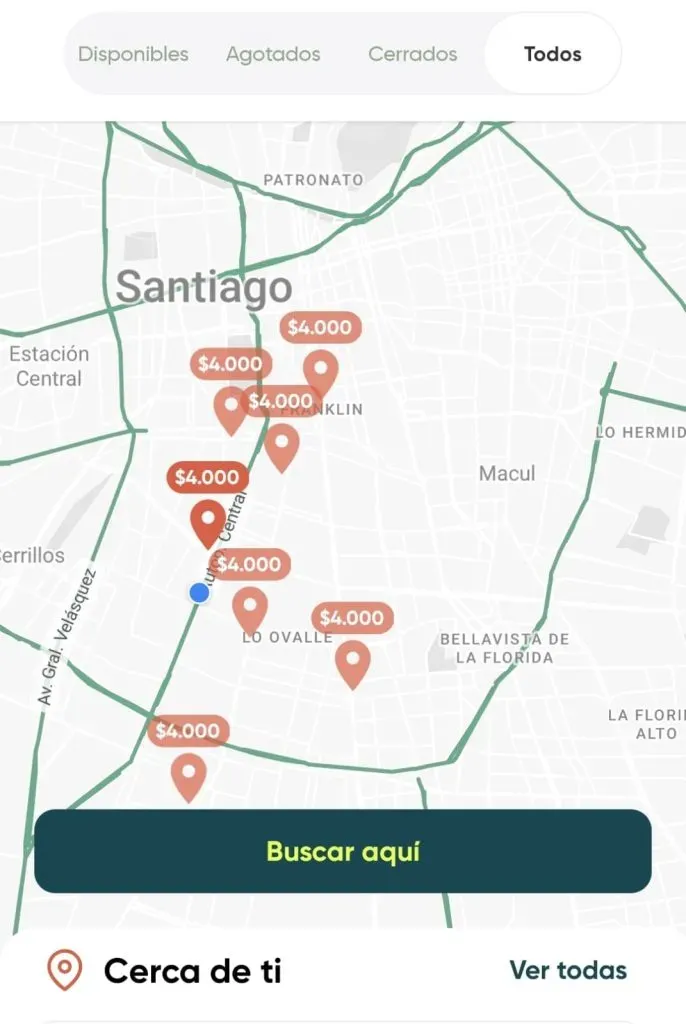
Task: Open the Ver todas link
Action: pyautogui.click(x=568, y=970)
